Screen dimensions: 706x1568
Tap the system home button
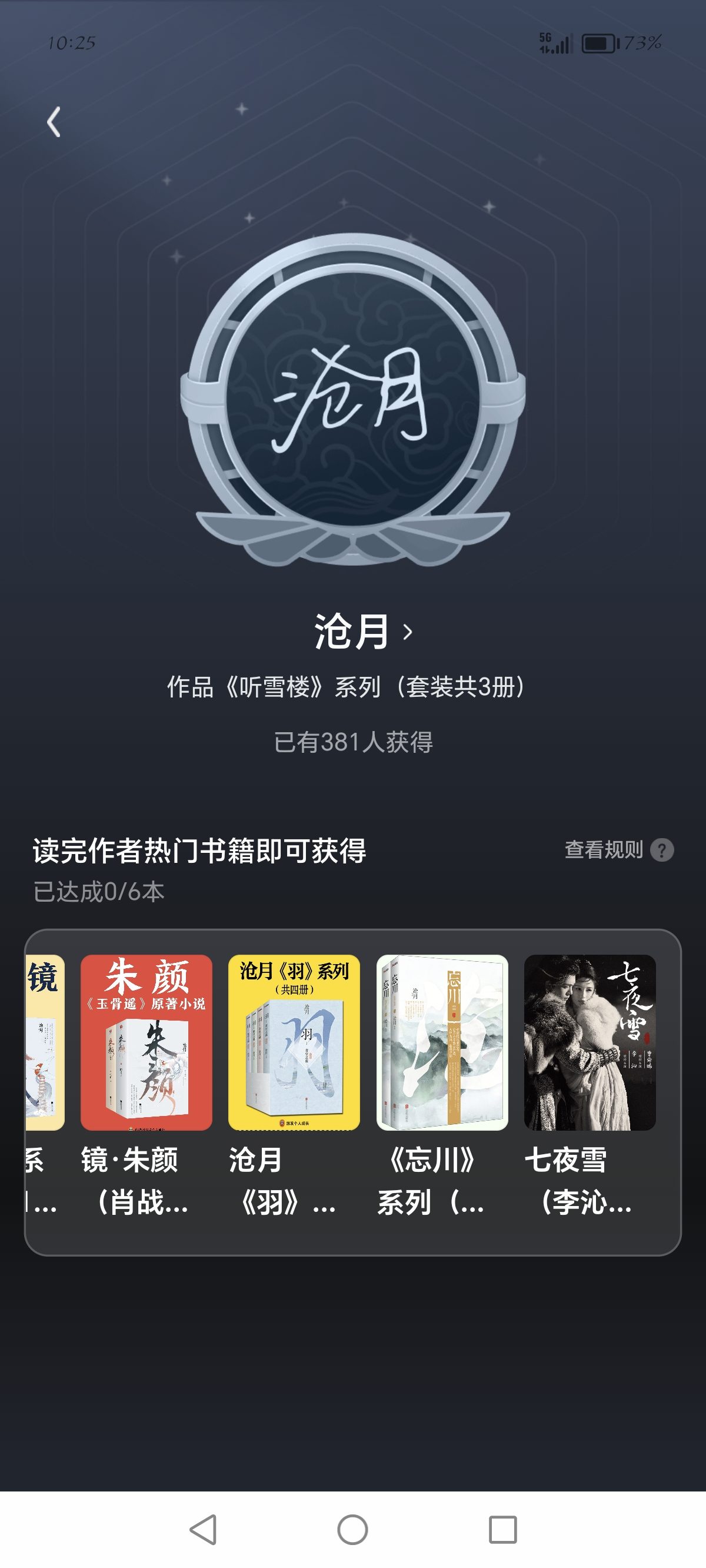coord(352,1529)
